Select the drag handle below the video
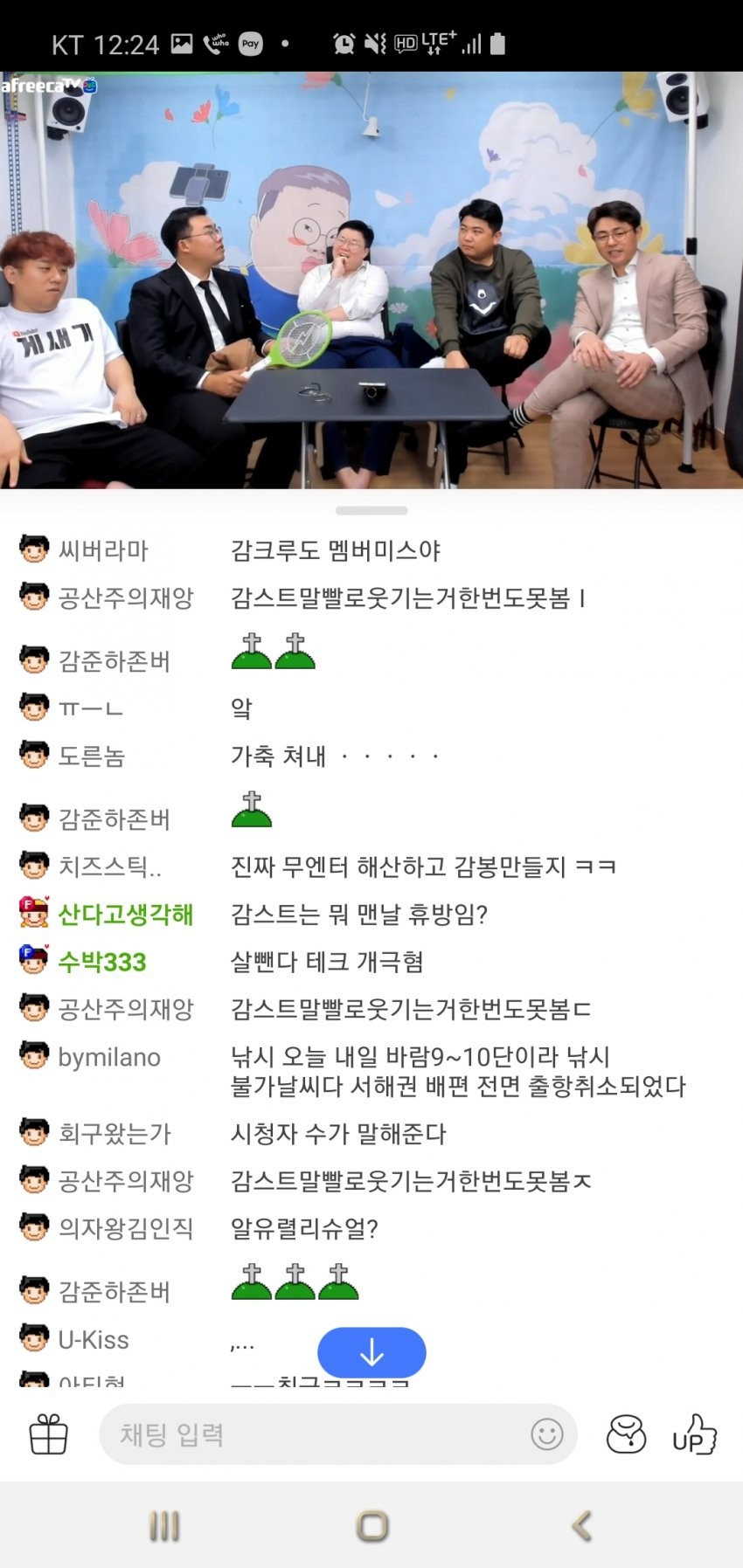743x1568 pixels. click(371, 510)
